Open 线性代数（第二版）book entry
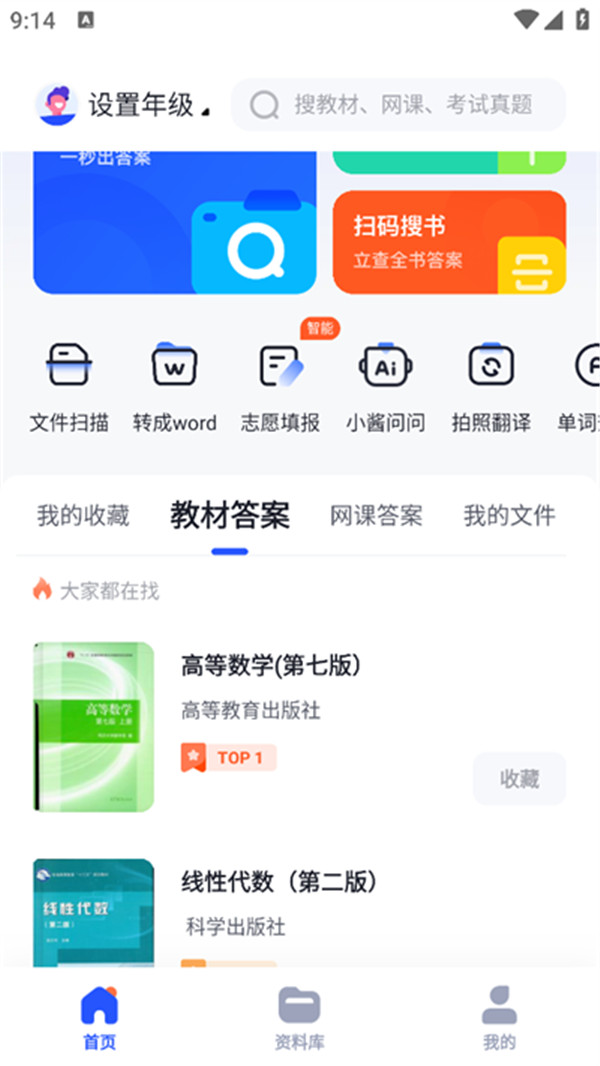The height and width of the screenshot is (1066, 600). pos(279,882)
